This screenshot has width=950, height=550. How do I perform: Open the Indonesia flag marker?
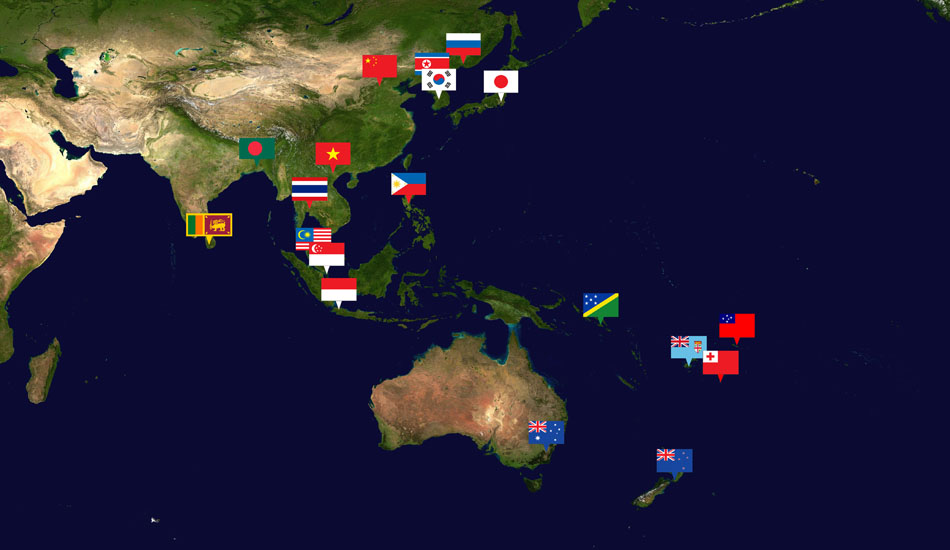point(339,290)
